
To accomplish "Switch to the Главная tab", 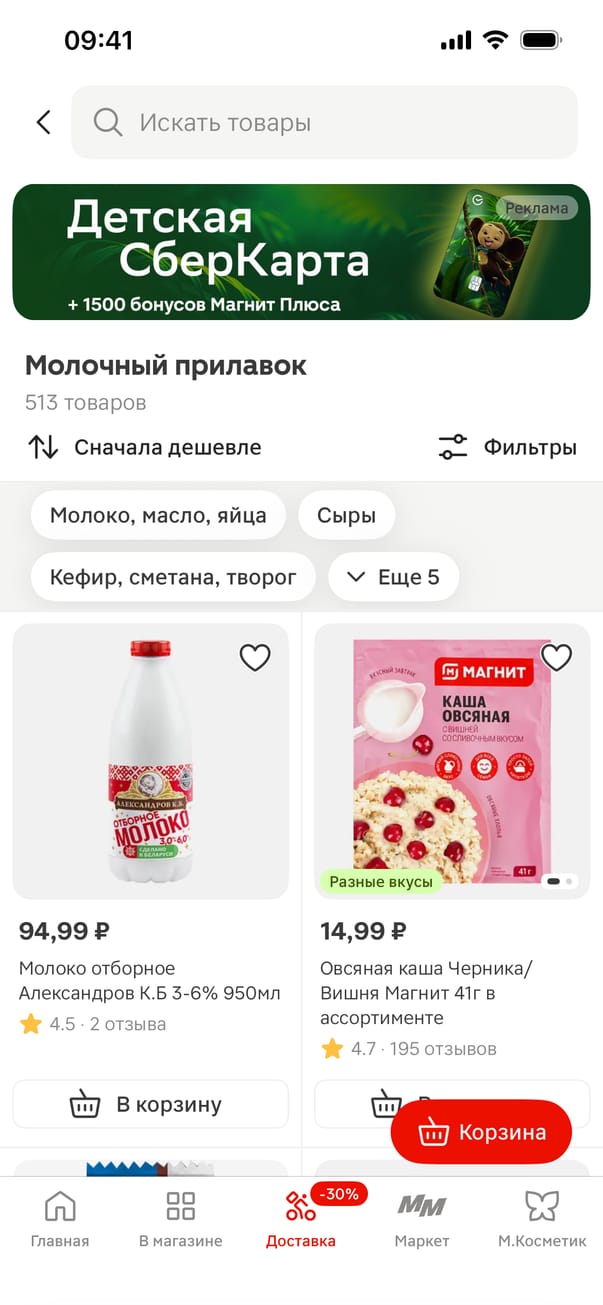I will (60, 1219).
